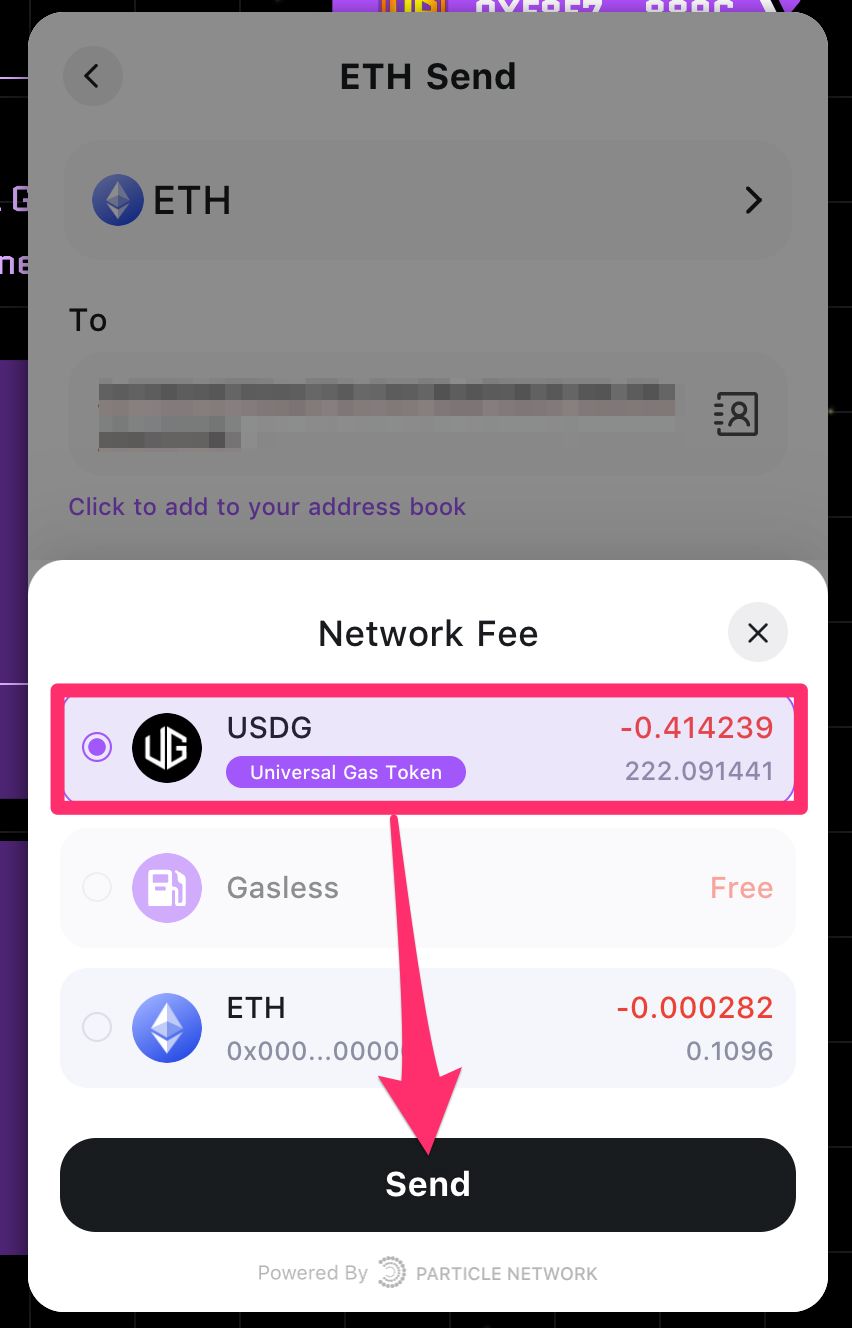Open the address book icon
The height and width of the screenshot is (1328, 852).
tap(737, 414)
